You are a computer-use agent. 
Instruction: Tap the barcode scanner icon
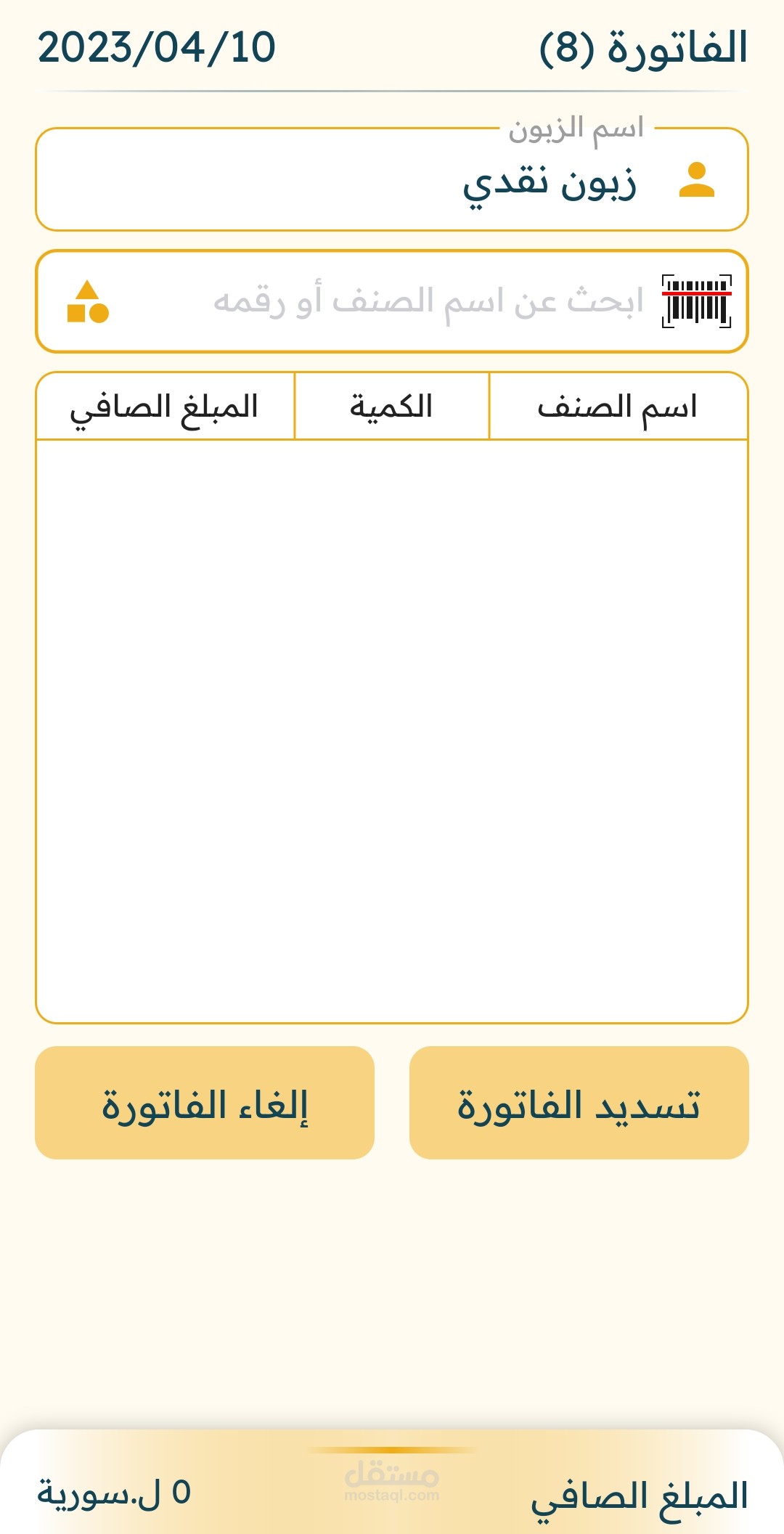pyautogui.click(x=696, y=301)
